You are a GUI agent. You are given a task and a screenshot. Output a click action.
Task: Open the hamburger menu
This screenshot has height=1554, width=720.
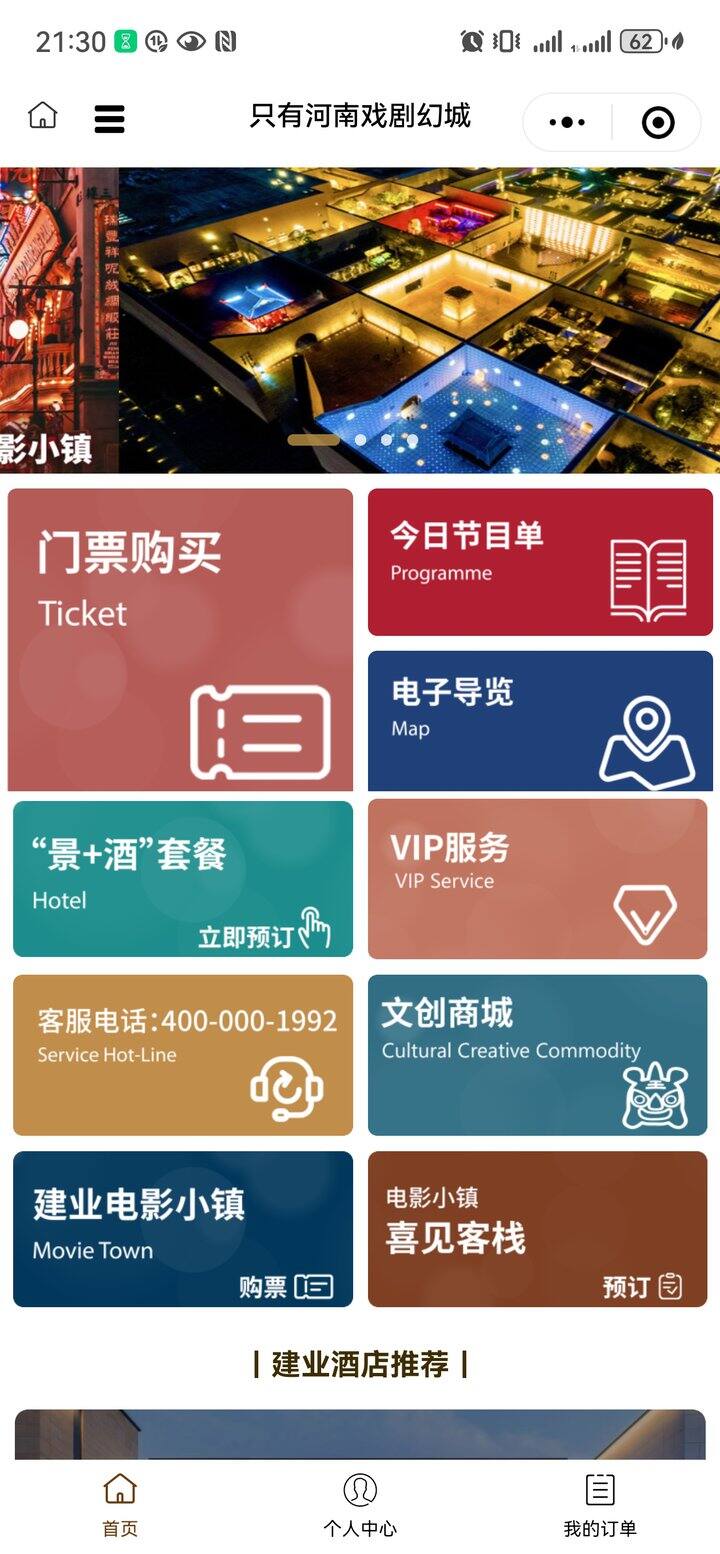[x=109, y=120]
